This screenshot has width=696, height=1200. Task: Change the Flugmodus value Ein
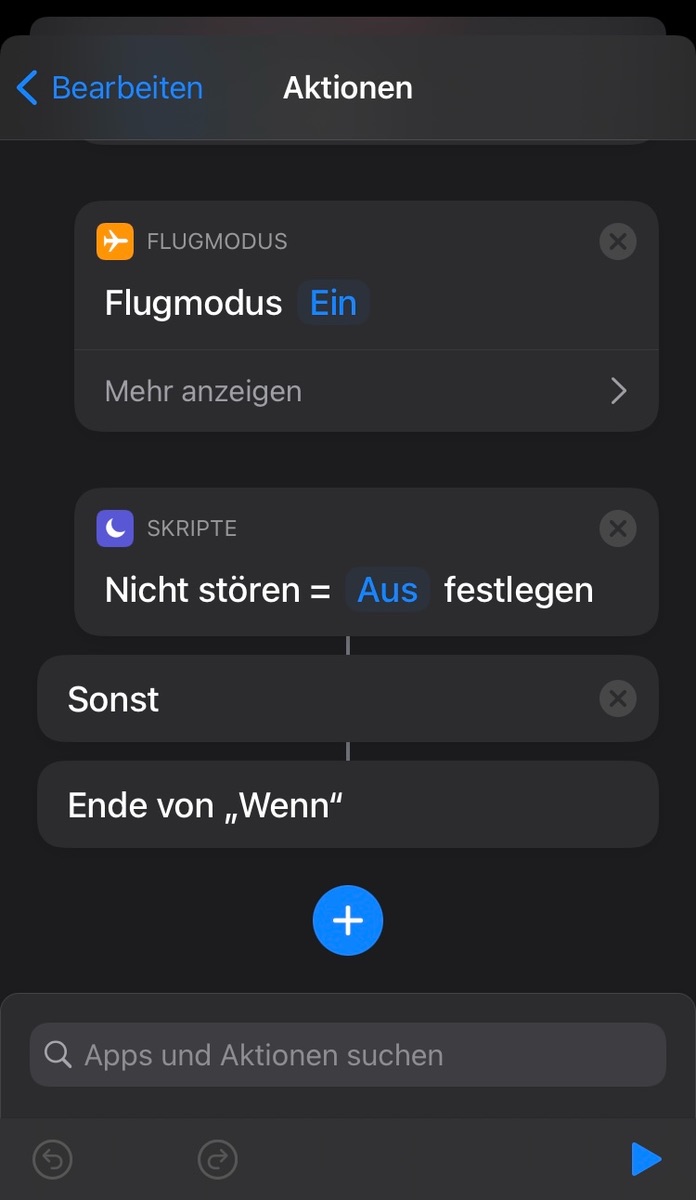pyautogui.click(x=333, y=303)
